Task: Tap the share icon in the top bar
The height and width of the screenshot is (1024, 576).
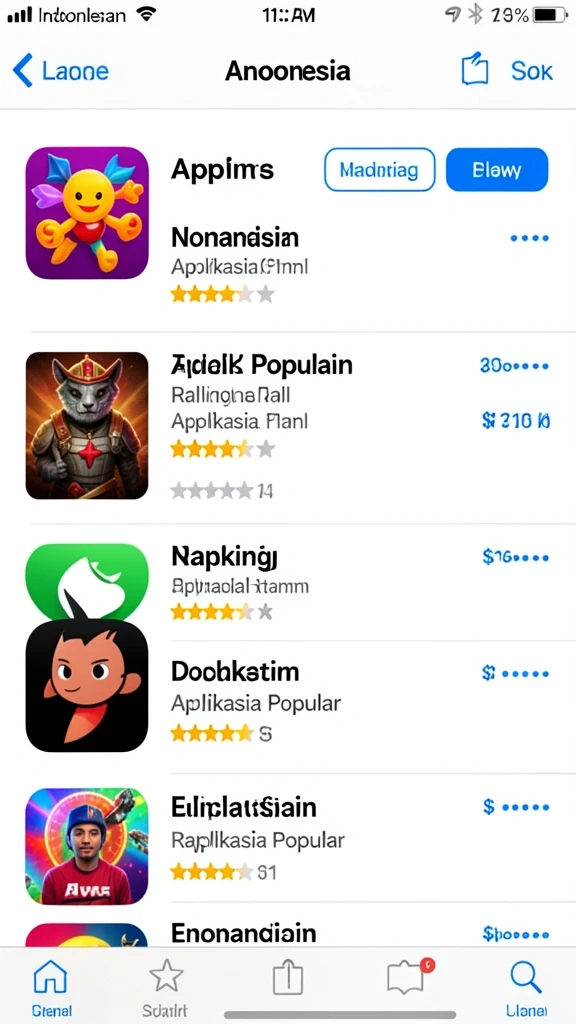Action: pos(475,69)
